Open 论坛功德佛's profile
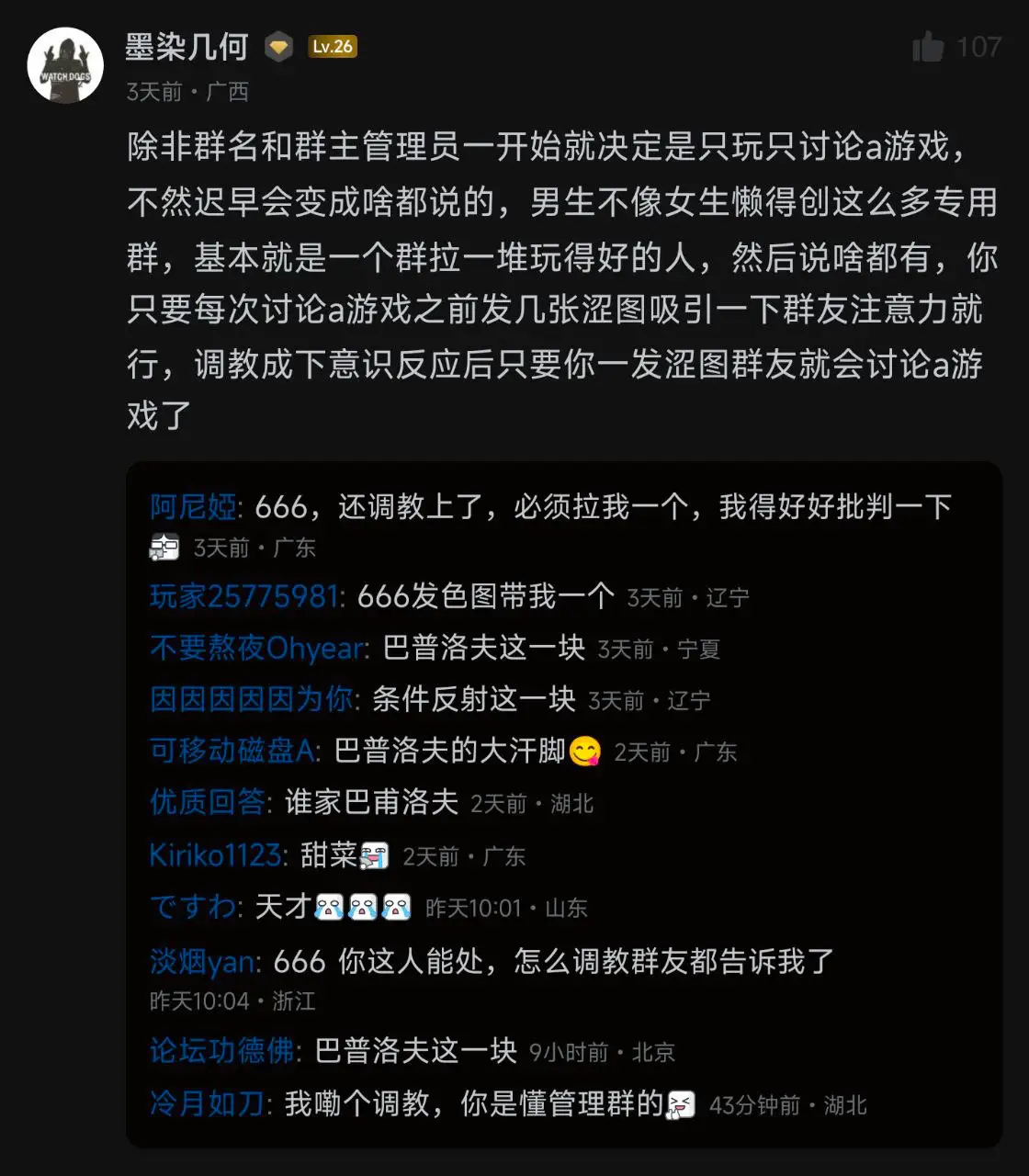This screenshot has height=1176, width=1029. (x=222, y=1050)
